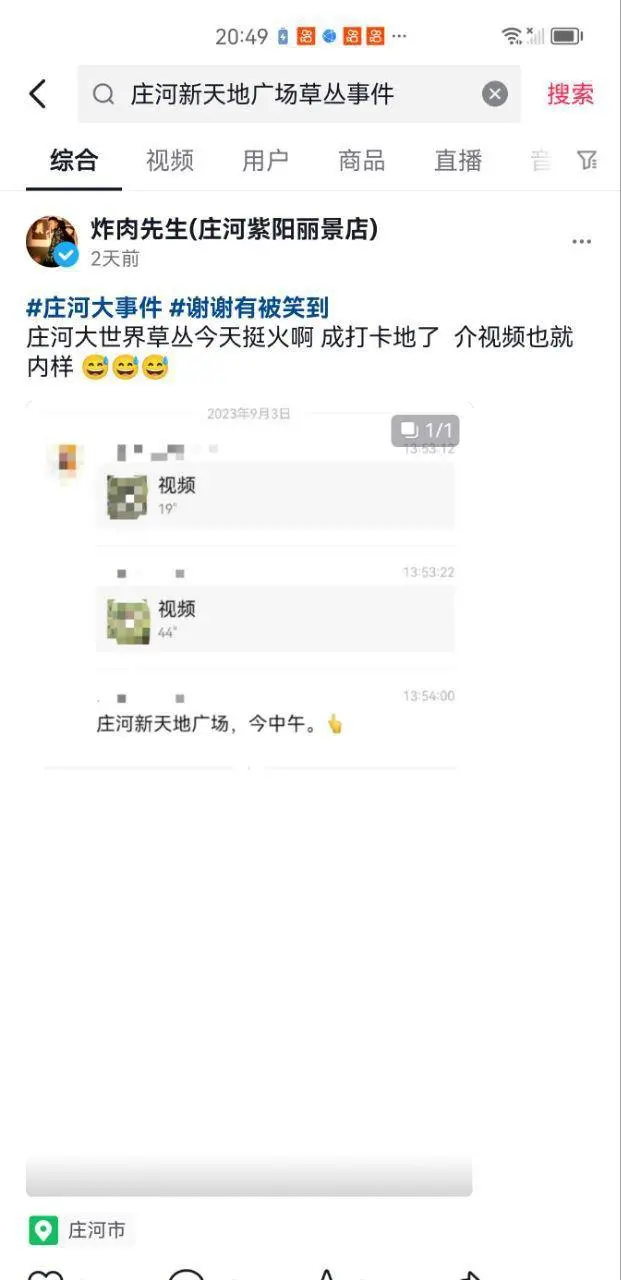Select the 综合 tab
The height and width of the screenshot is (1280, 621).
click(x=74, y=160)
